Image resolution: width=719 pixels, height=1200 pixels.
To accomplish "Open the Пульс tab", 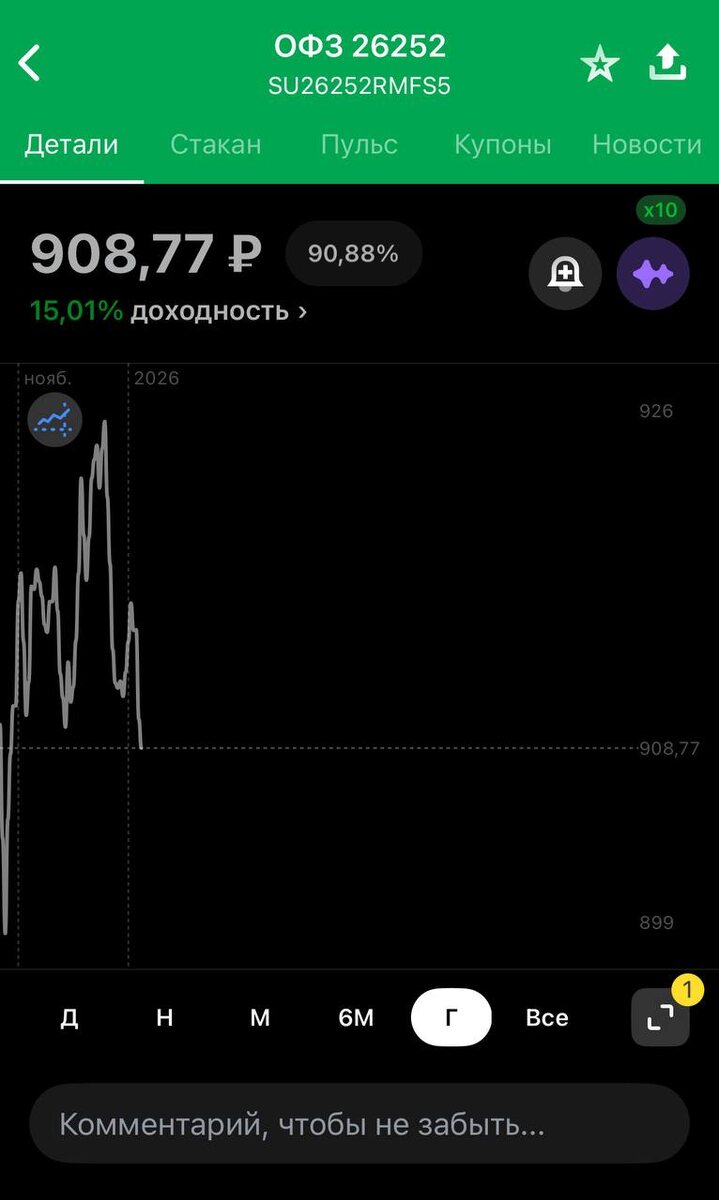I will pyautogui.click(x=359, y=144).
